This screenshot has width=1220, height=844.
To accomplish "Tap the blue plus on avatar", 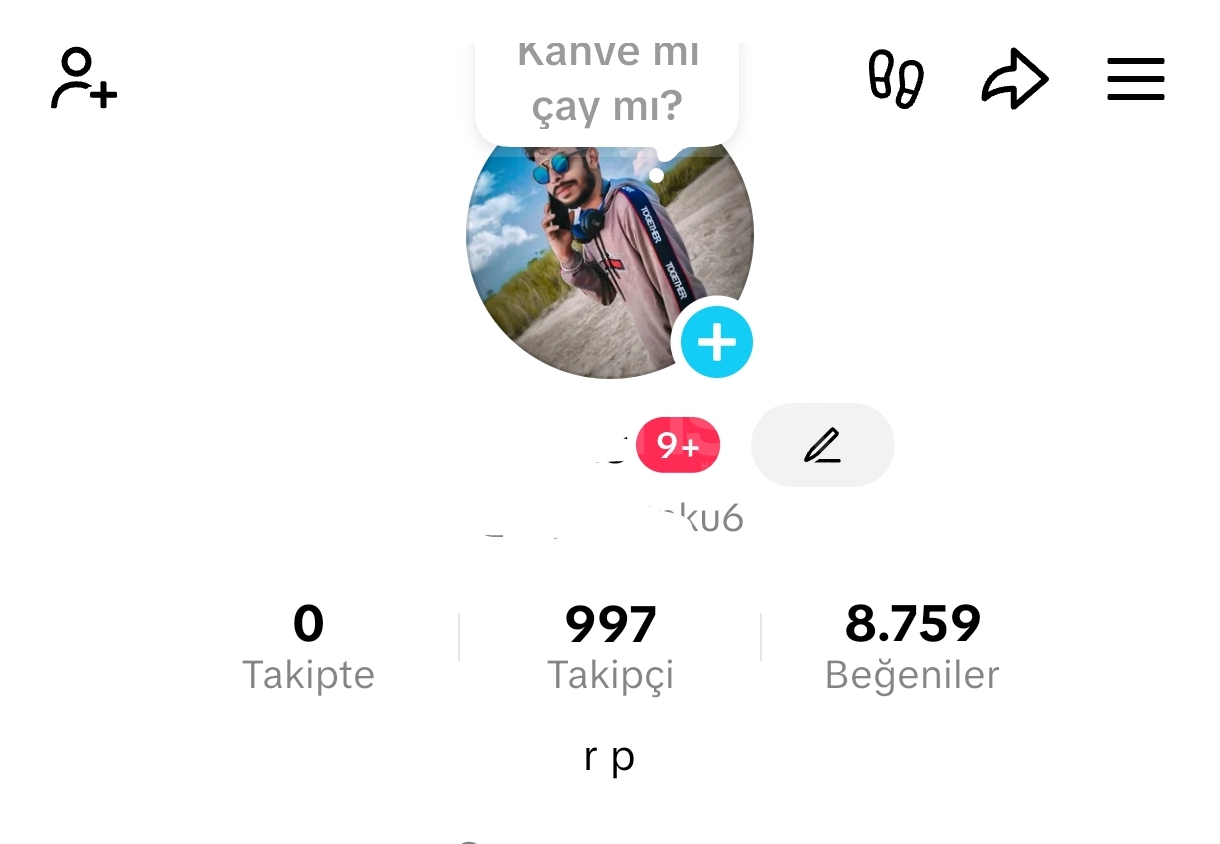I will point(716,343).
